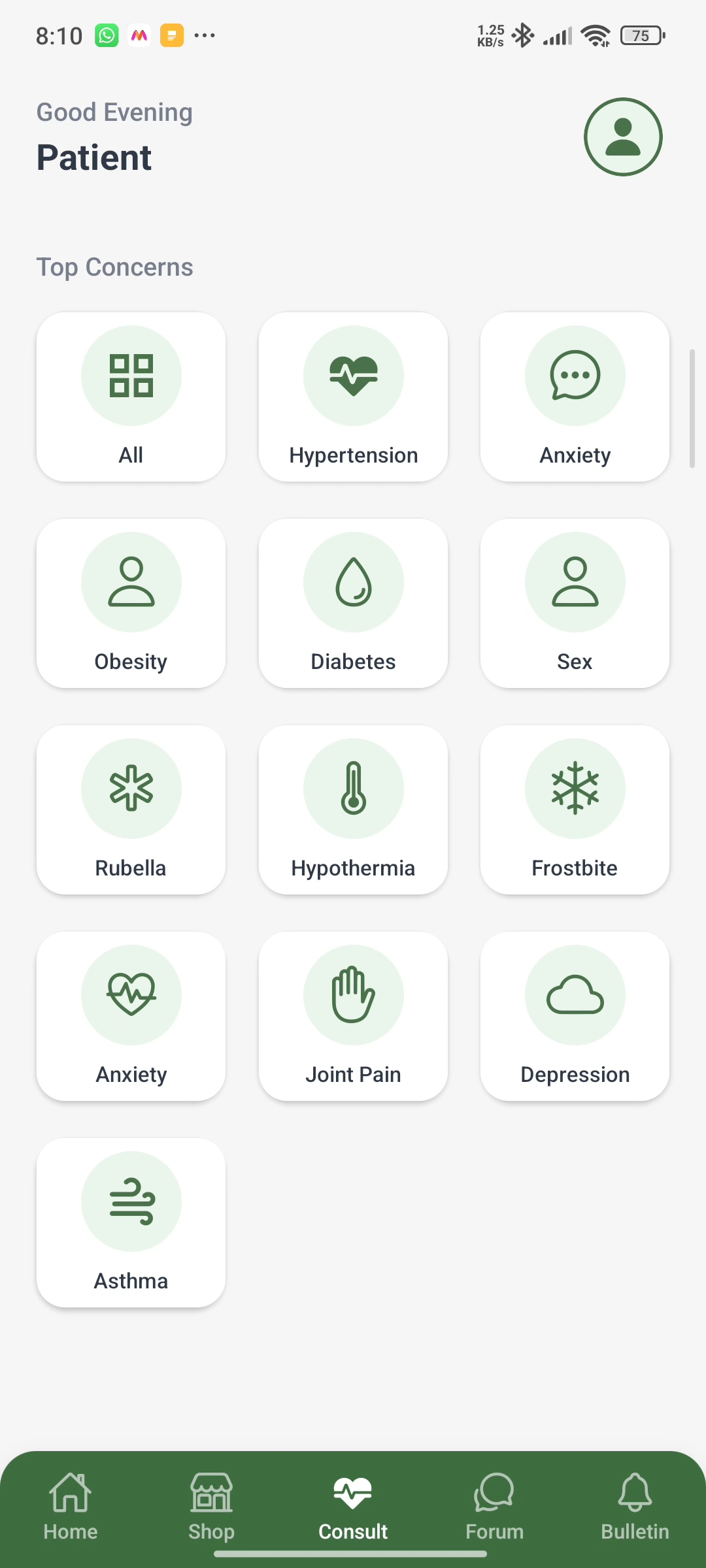Open the profile avatar icon
This screenshot has width=706, height=1568.
pos(623,137)
